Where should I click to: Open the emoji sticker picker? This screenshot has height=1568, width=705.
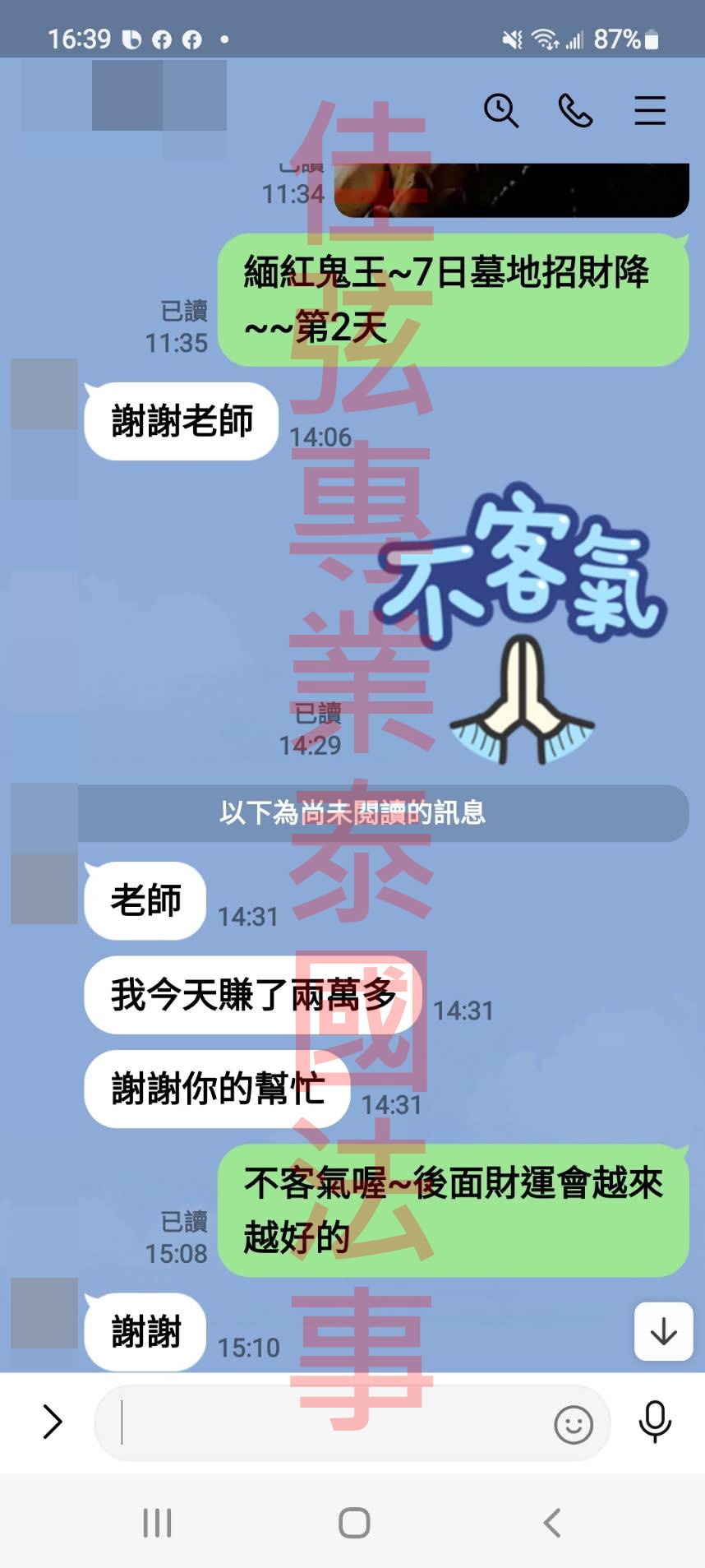tap(573, 1424)
